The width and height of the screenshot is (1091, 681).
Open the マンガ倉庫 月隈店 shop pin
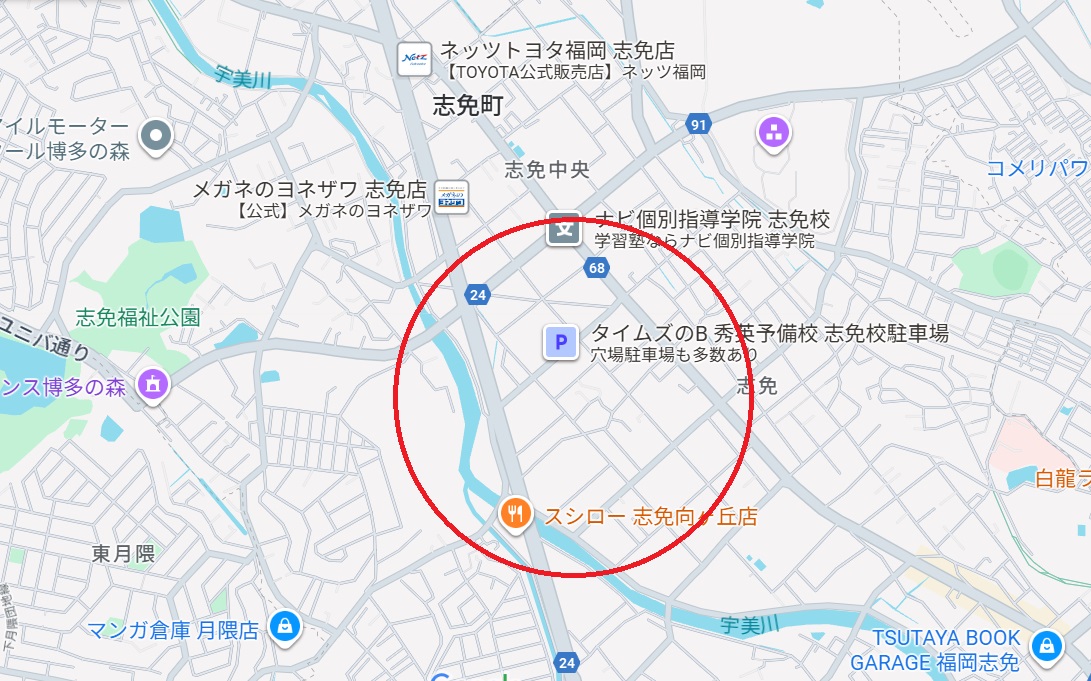285,627
